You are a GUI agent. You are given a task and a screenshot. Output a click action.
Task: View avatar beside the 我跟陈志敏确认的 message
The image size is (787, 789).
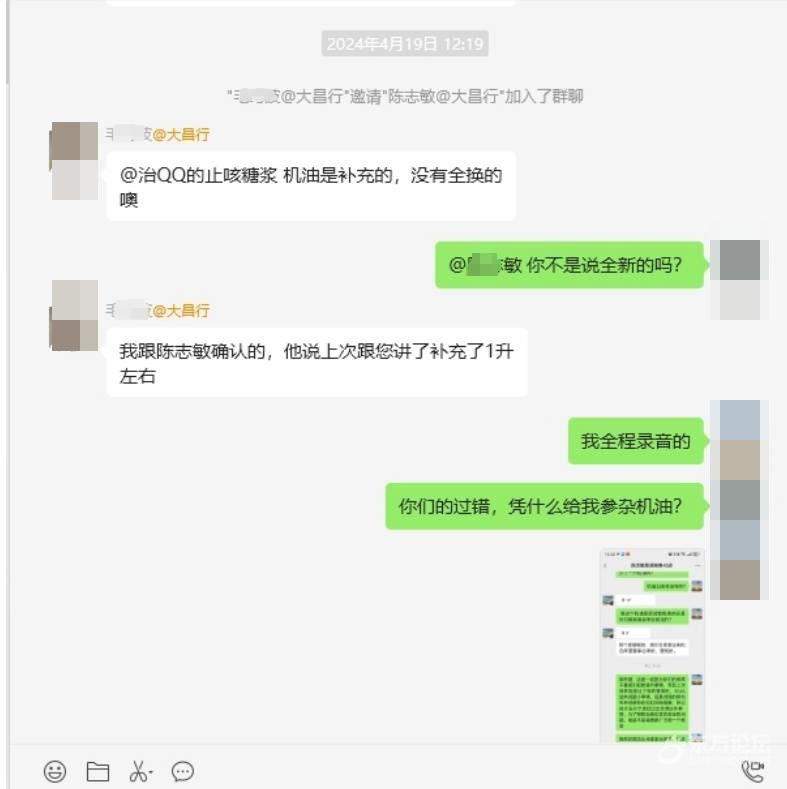click(74, 315)
